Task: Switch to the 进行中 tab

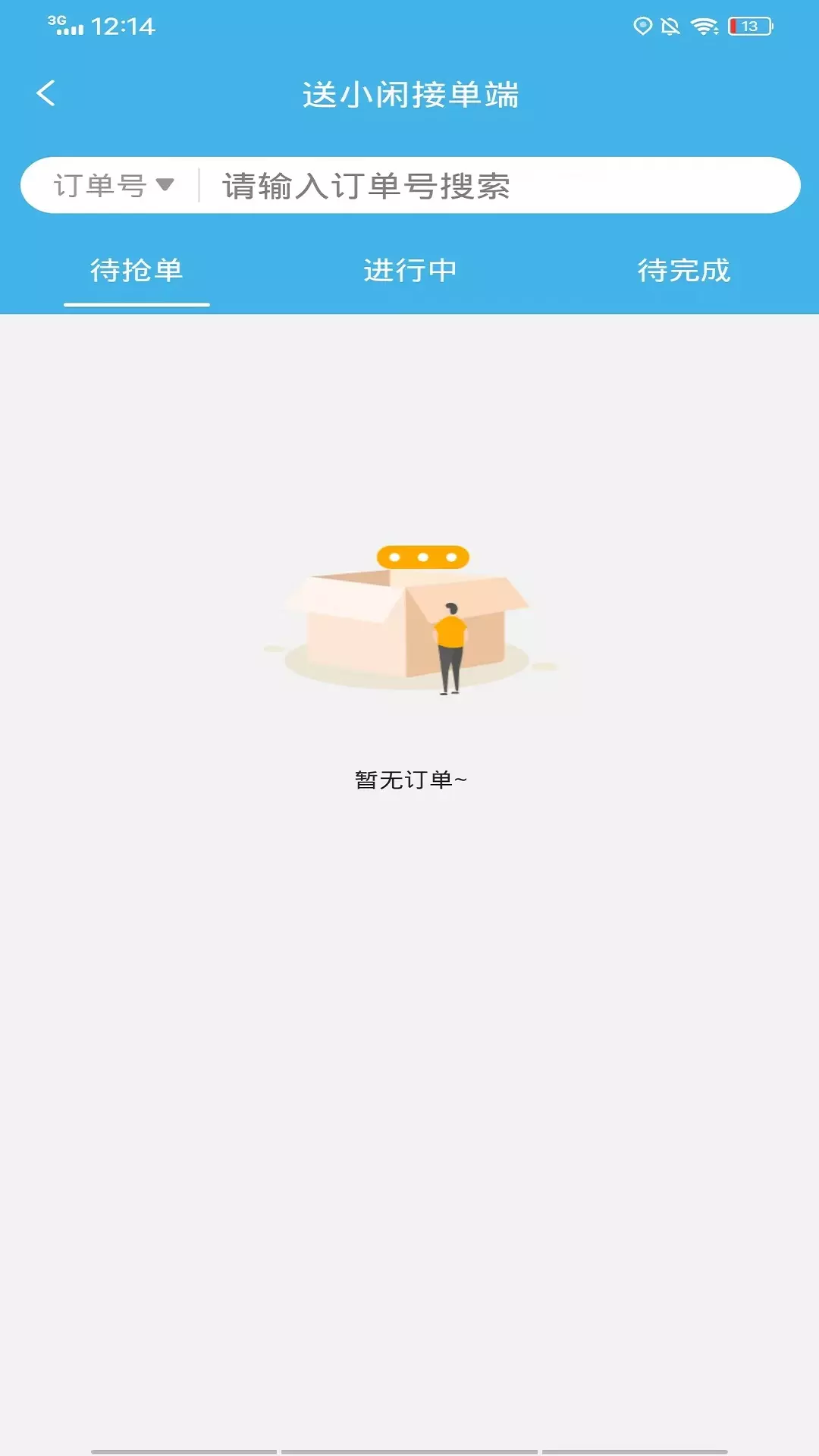Action: (x=409, y=271)
